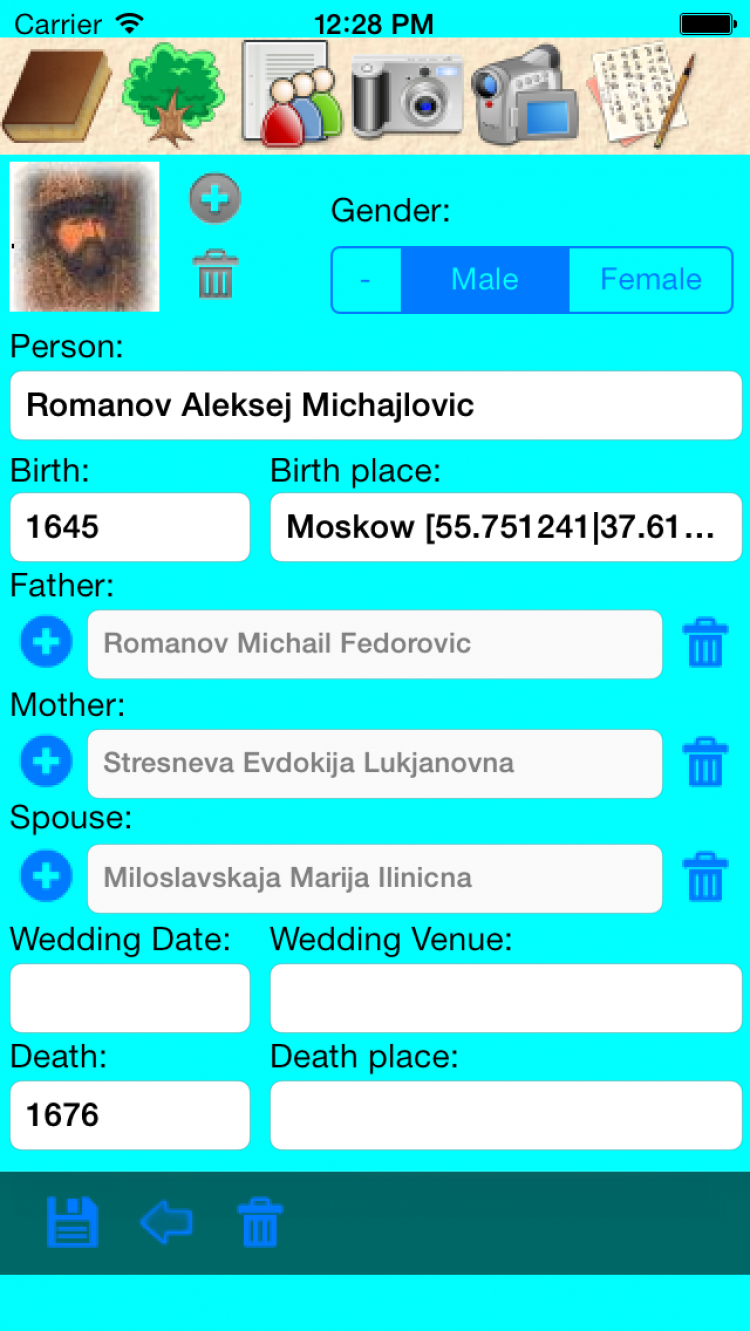Remove mother Stresneva Evdokija Lukjanovna
Screen dimensions: 750x1331
[x=705, y=763]
